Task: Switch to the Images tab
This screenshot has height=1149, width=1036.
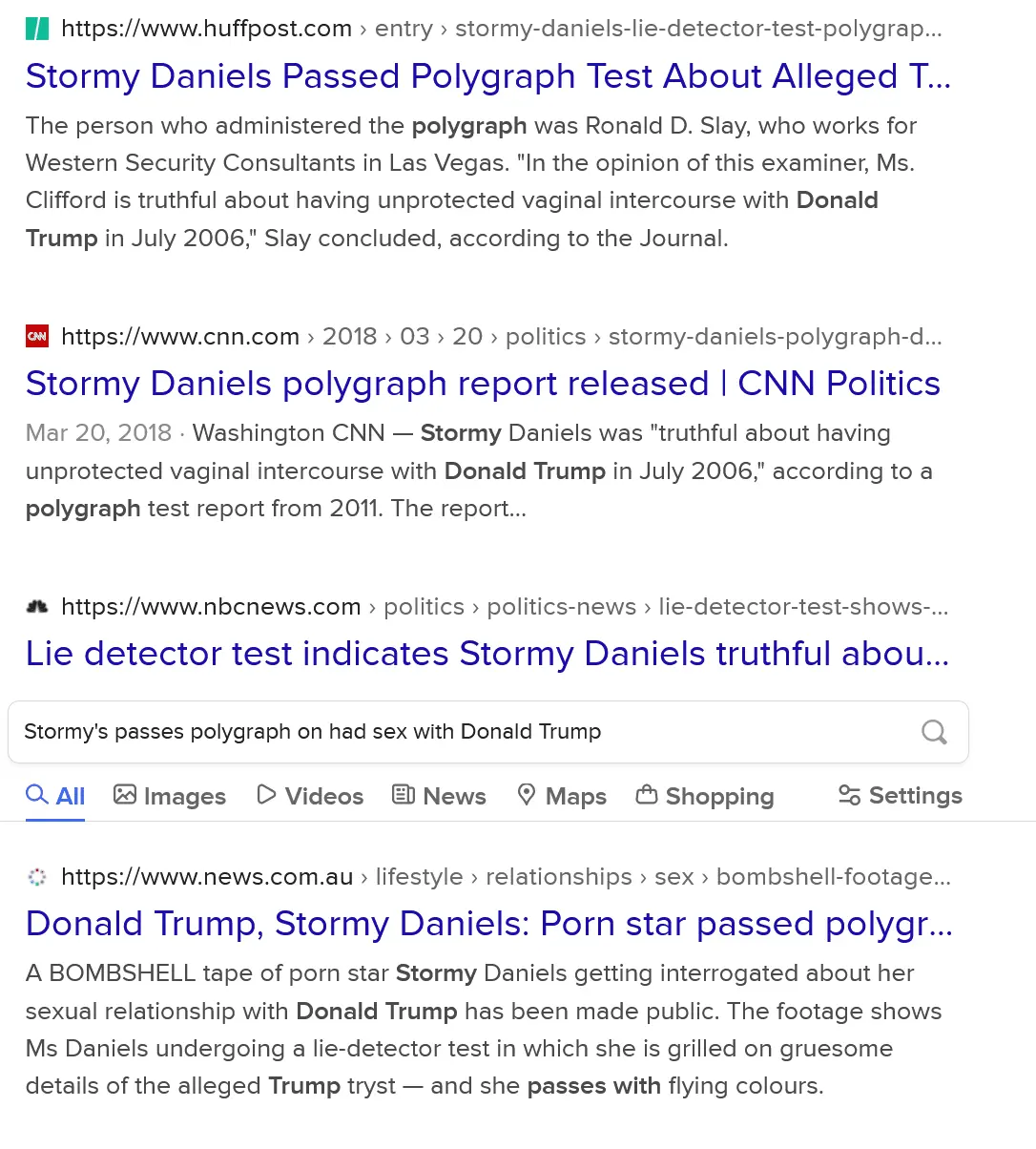Action: pyautogui.click(x=170, y=796)
